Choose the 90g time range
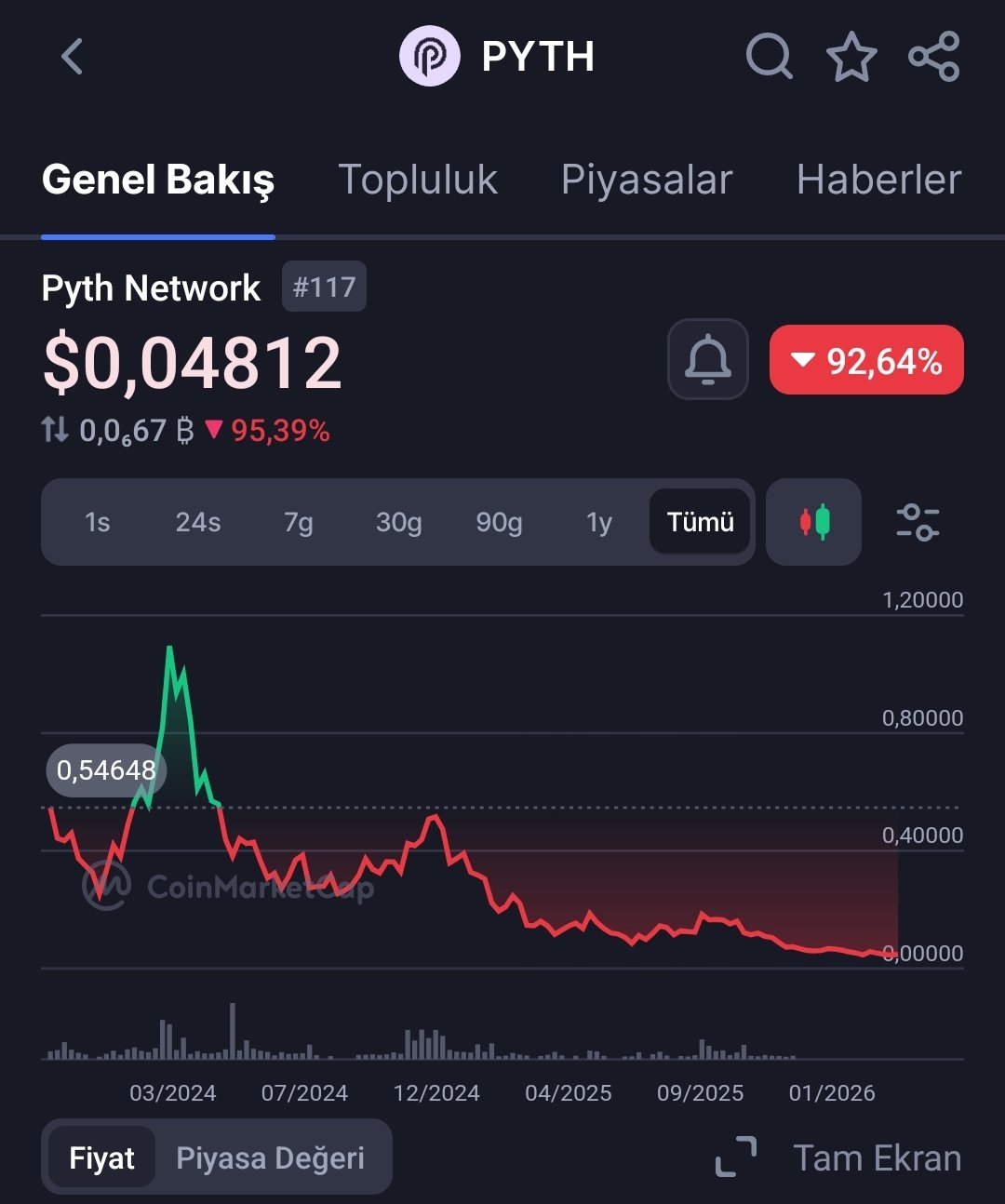1005x1204 pixels. (x=499, y=522)
